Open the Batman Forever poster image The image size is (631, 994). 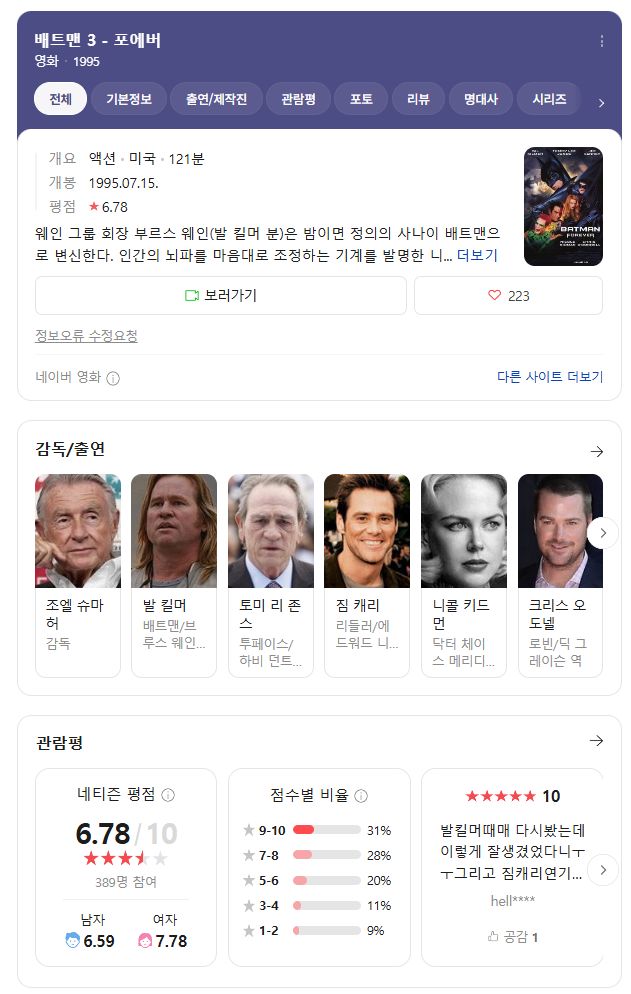(563, 206)
